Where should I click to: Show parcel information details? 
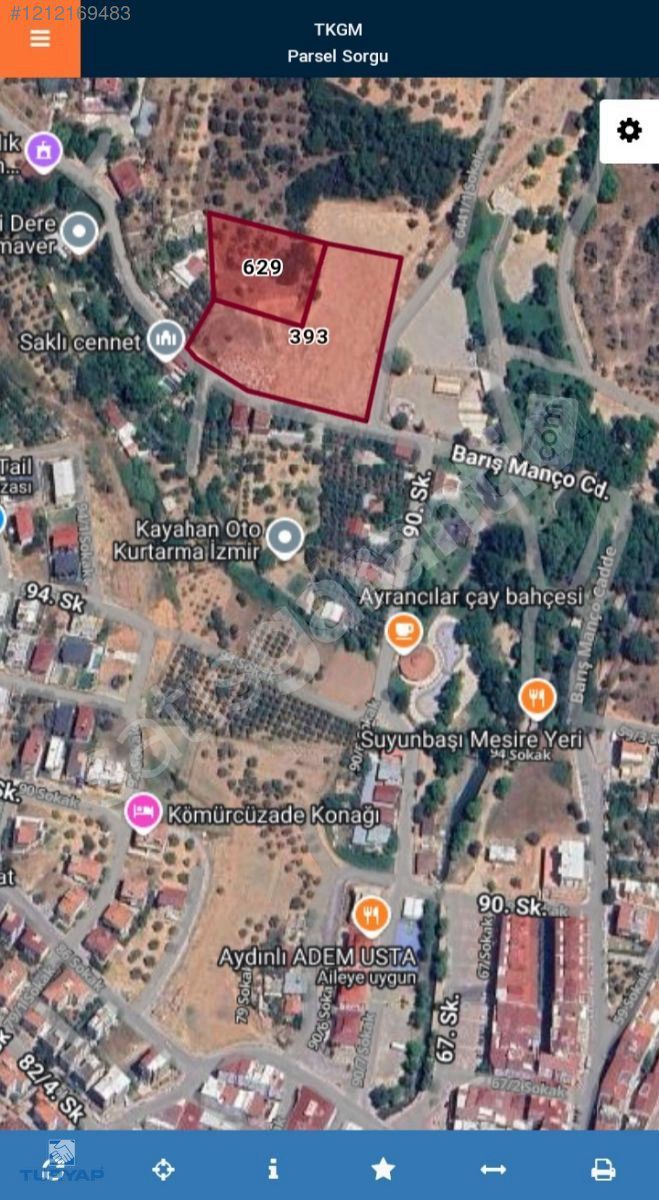273,1169
